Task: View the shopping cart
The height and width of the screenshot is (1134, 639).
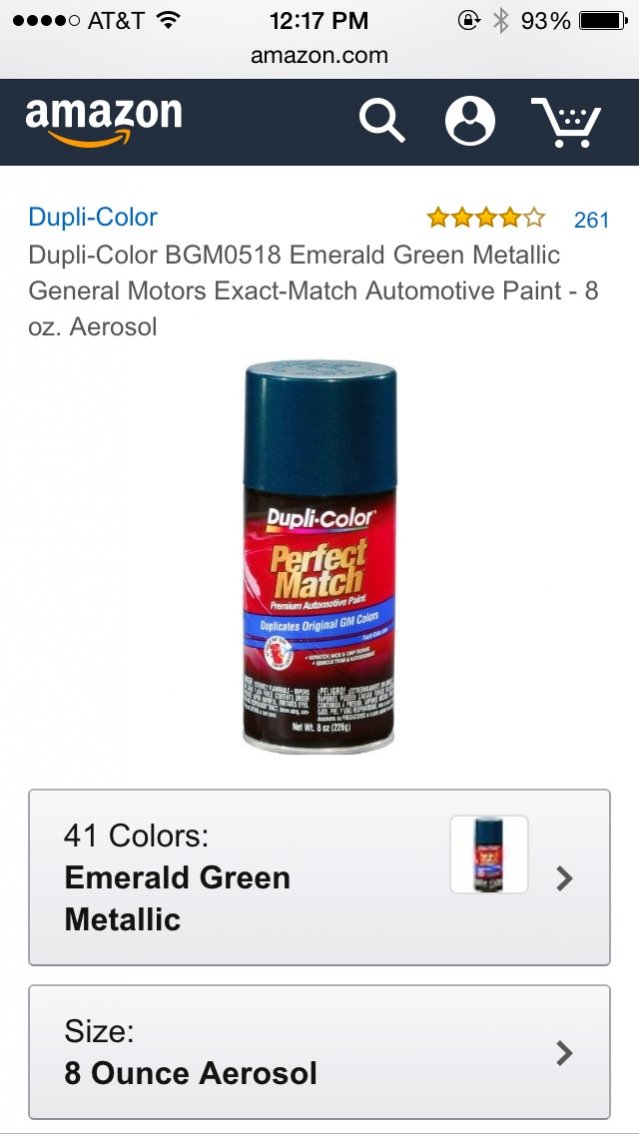Action: 566,122
